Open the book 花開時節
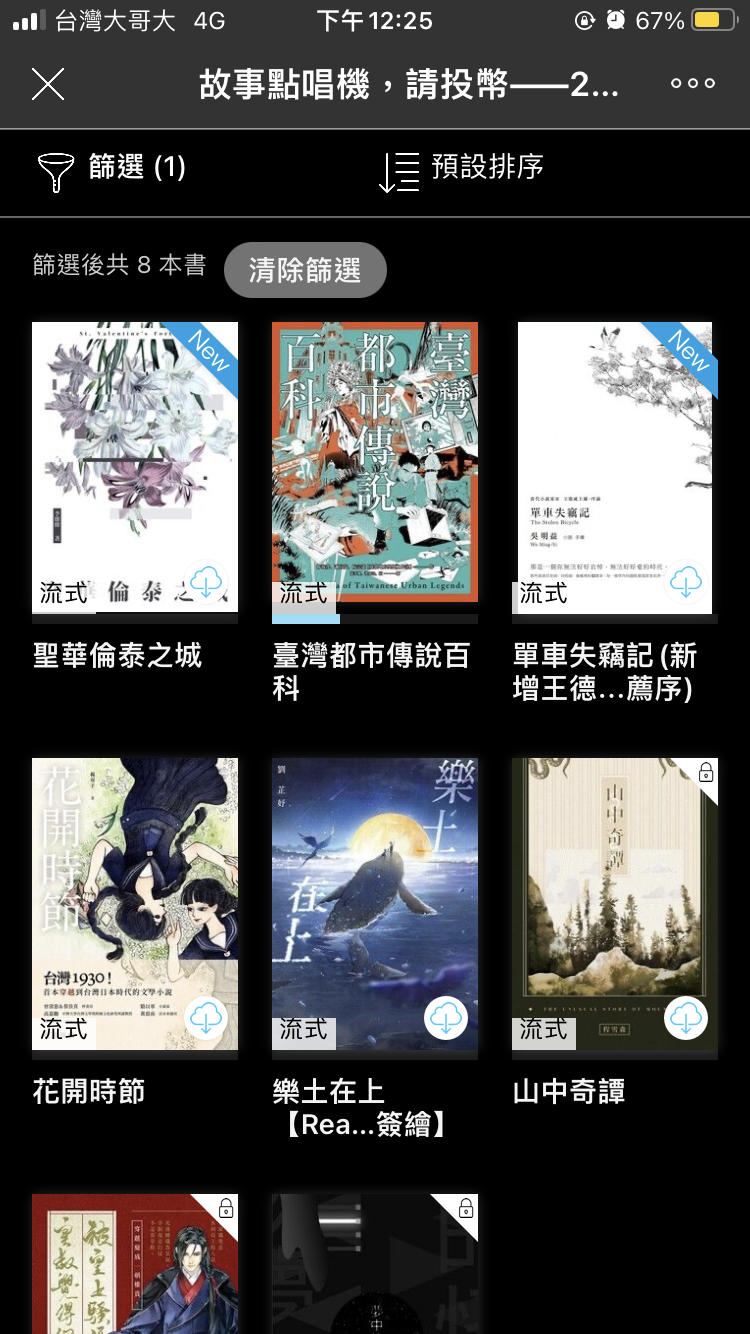 135,904
